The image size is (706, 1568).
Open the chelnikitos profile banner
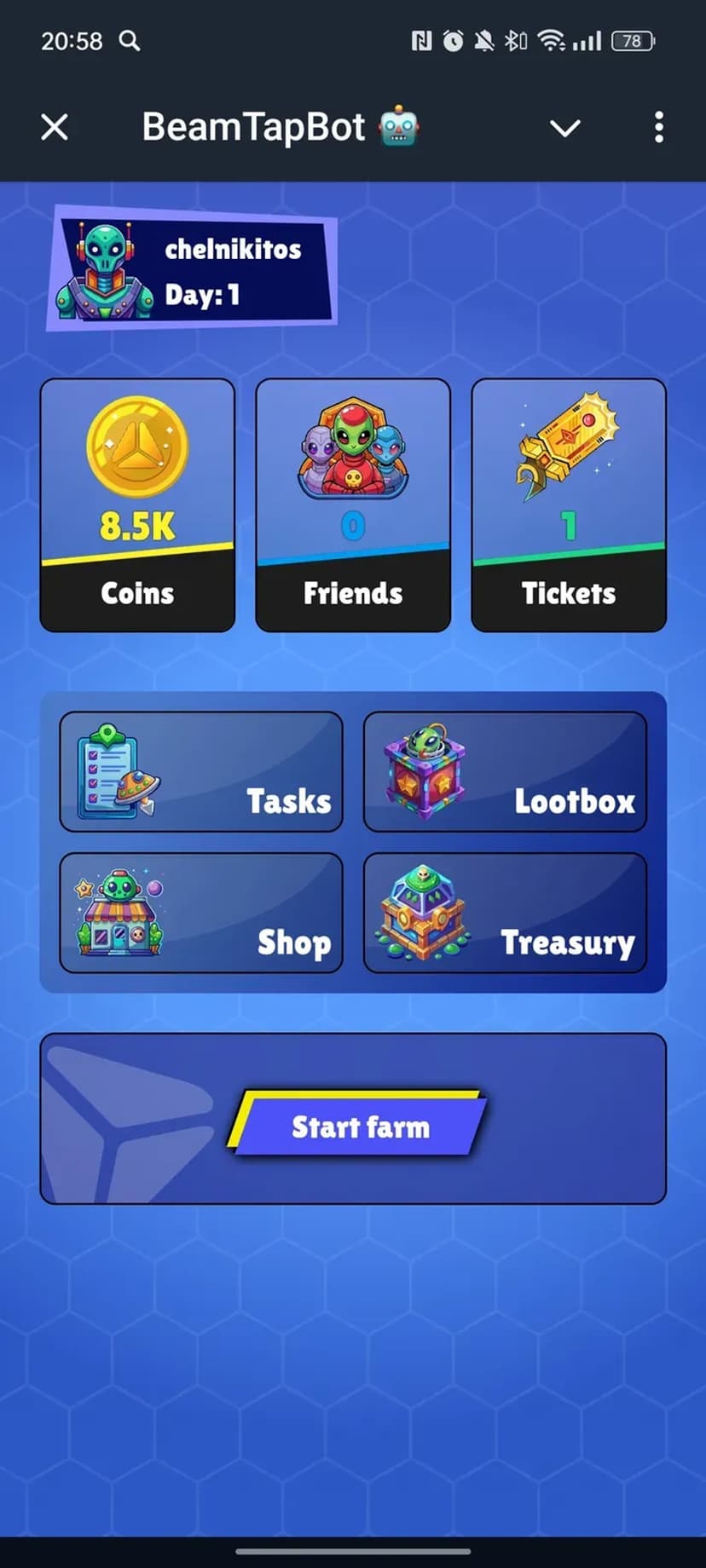coord(193,269)
